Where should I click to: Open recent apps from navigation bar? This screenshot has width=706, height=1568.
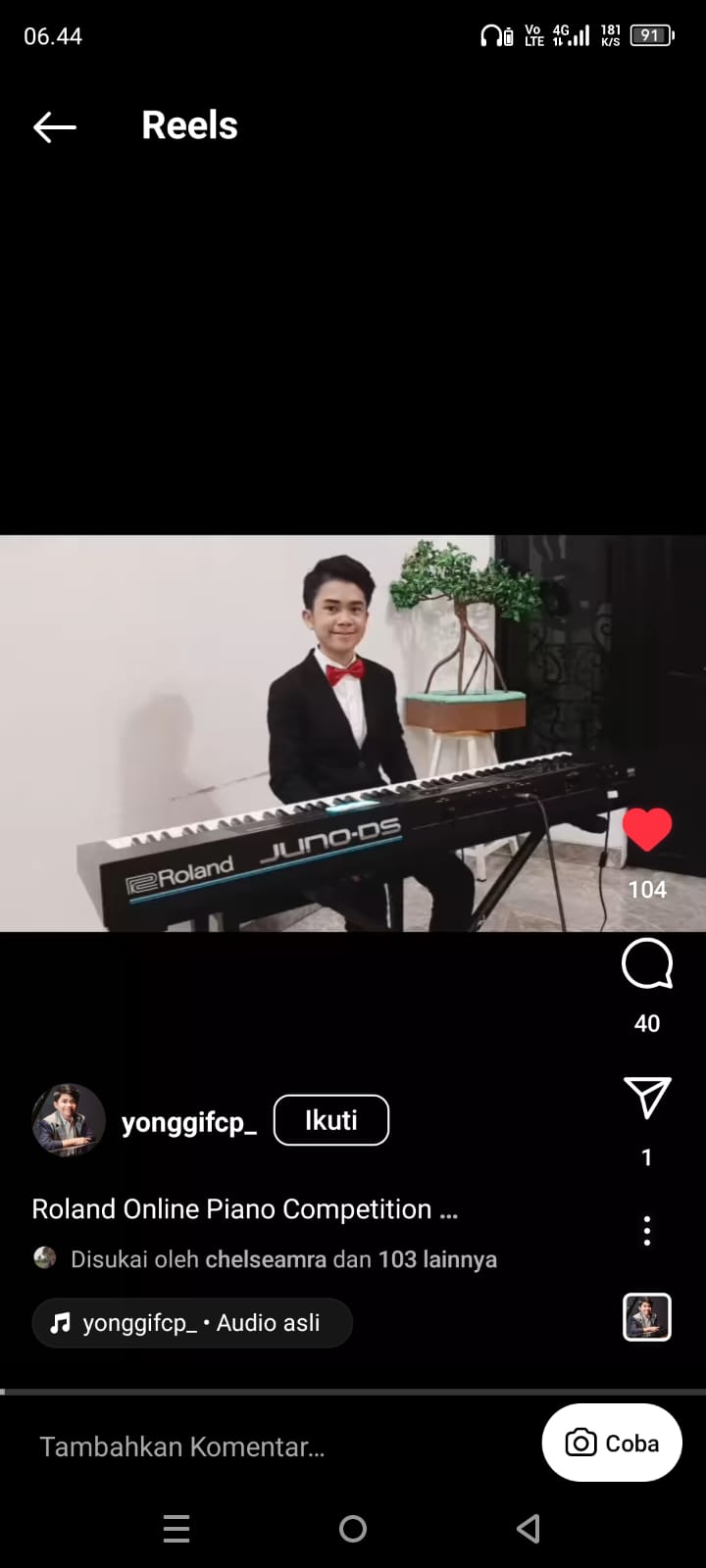click(176, 1529)
